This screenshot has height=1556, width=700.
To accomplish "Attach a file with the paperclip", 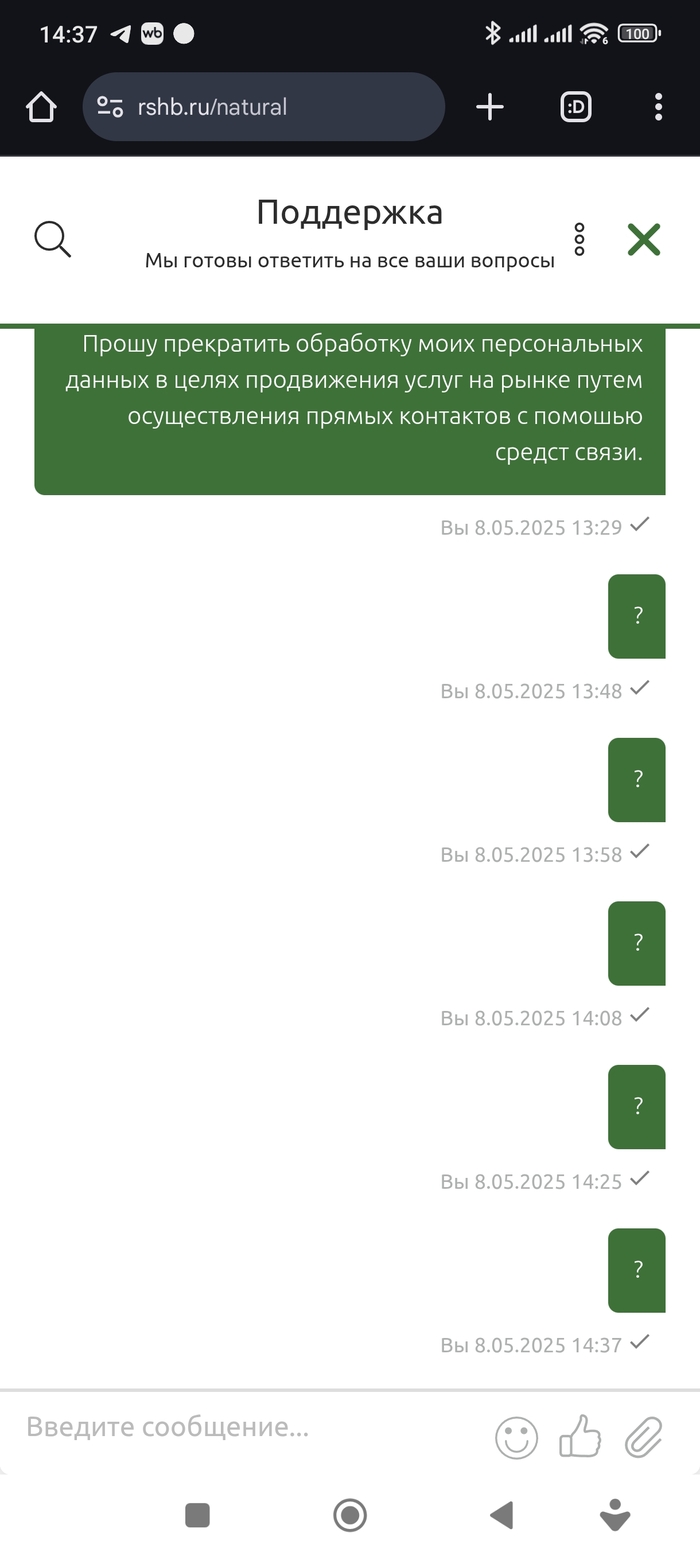I will pyautogui.click(x=644, y=1438).
